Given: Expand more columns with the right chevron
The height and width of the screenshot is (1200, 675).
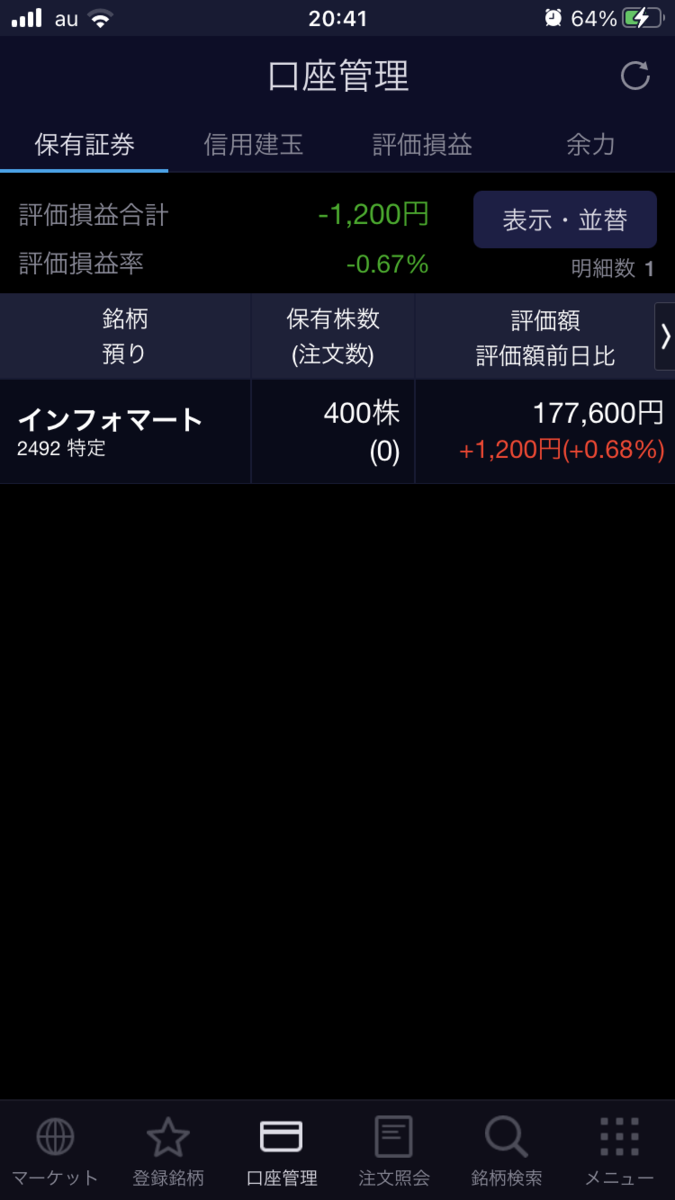Looking at the screenshot, I should 665,336.
